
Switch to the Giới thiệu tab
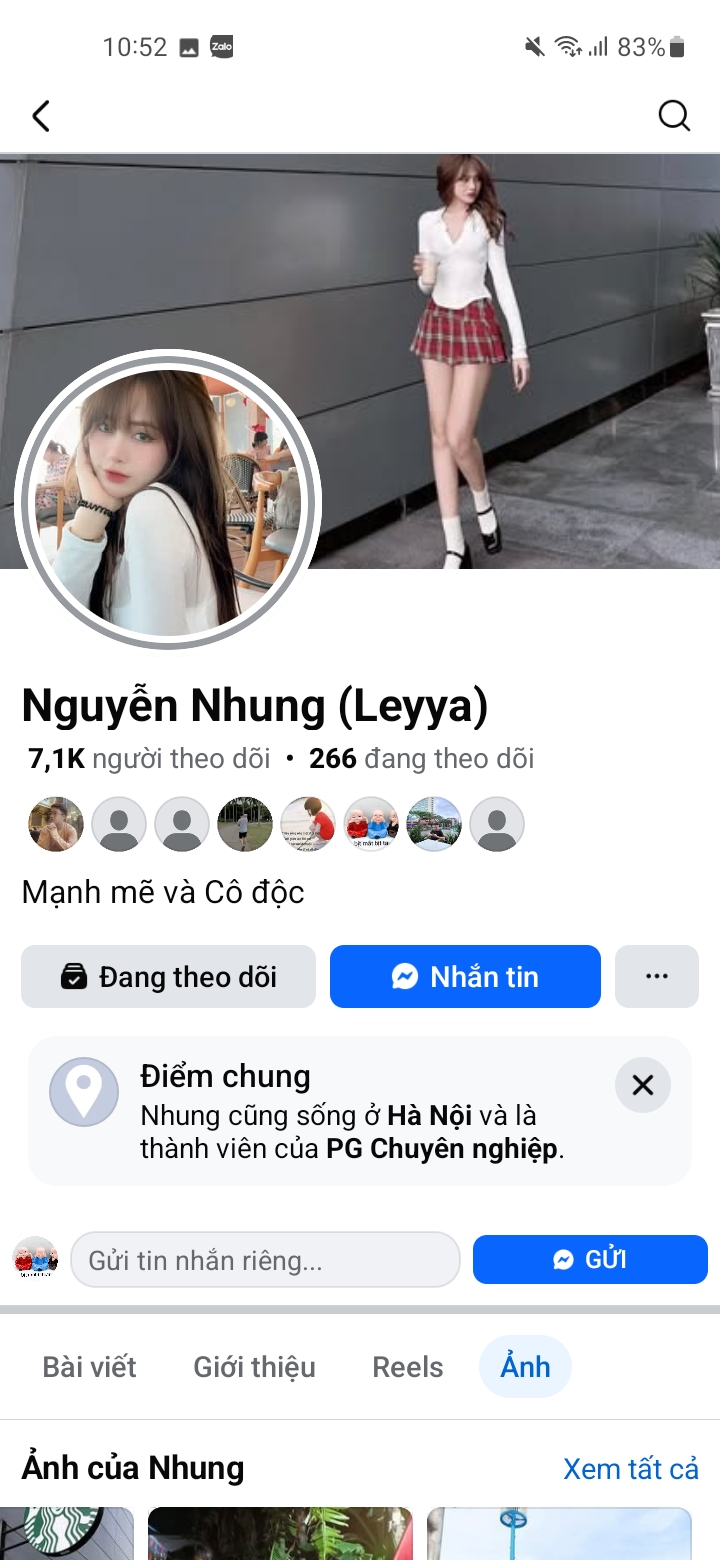pos(254,1367)
